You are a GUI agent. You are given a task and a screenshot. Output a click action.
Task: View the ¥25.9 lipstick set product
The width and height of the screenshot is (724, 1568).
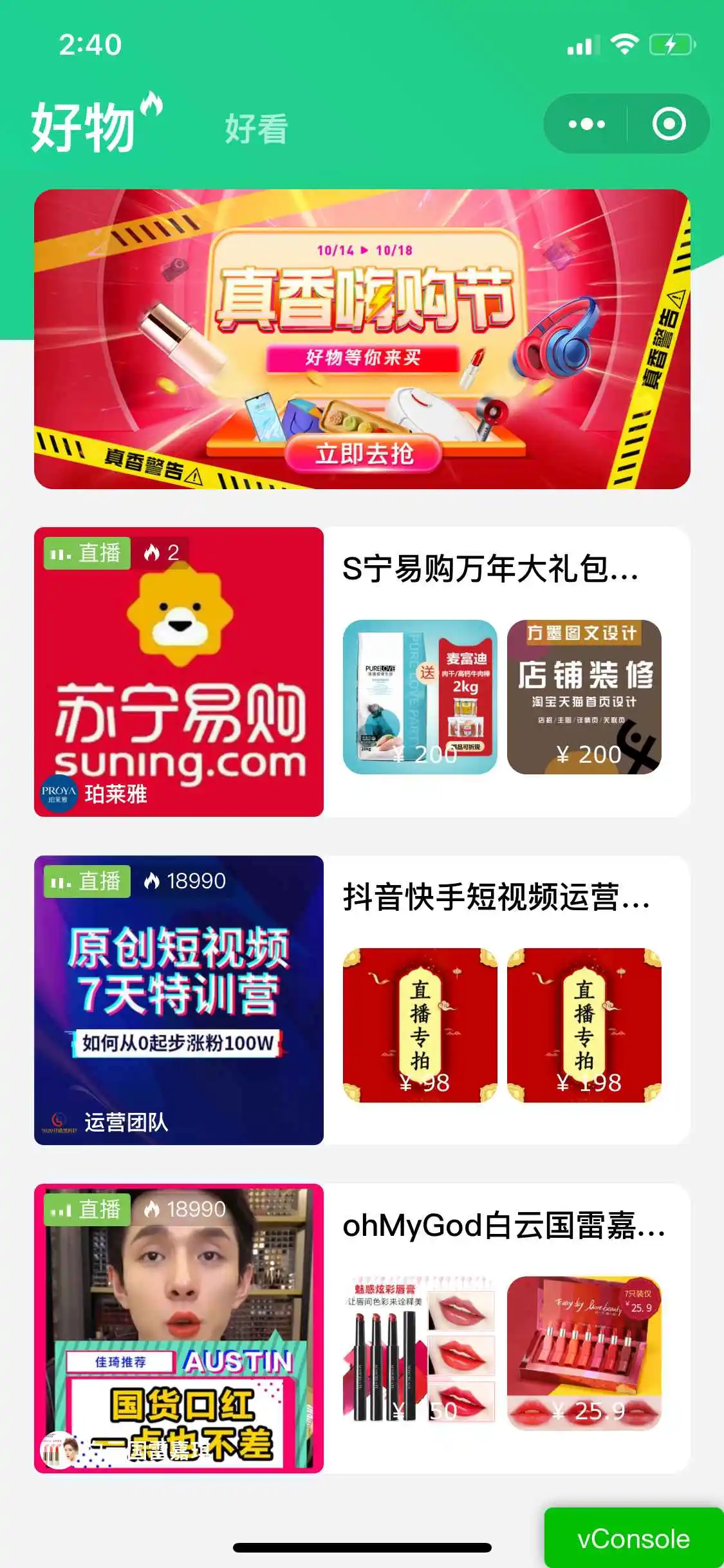coord(584,1353)
